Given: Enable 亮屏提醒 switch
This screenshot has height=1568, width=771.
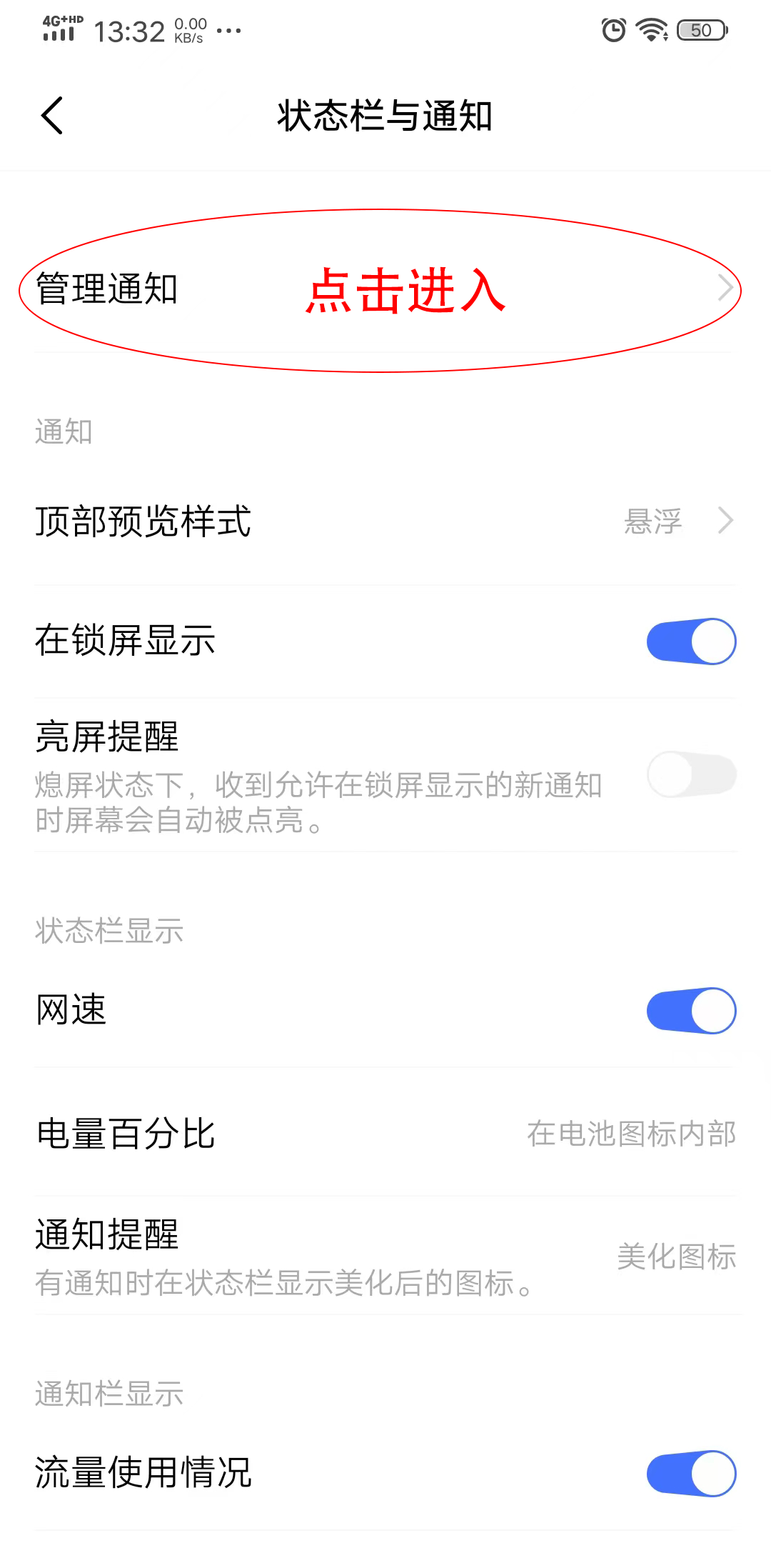Looking at the screenshot, I should click(690, 774).
